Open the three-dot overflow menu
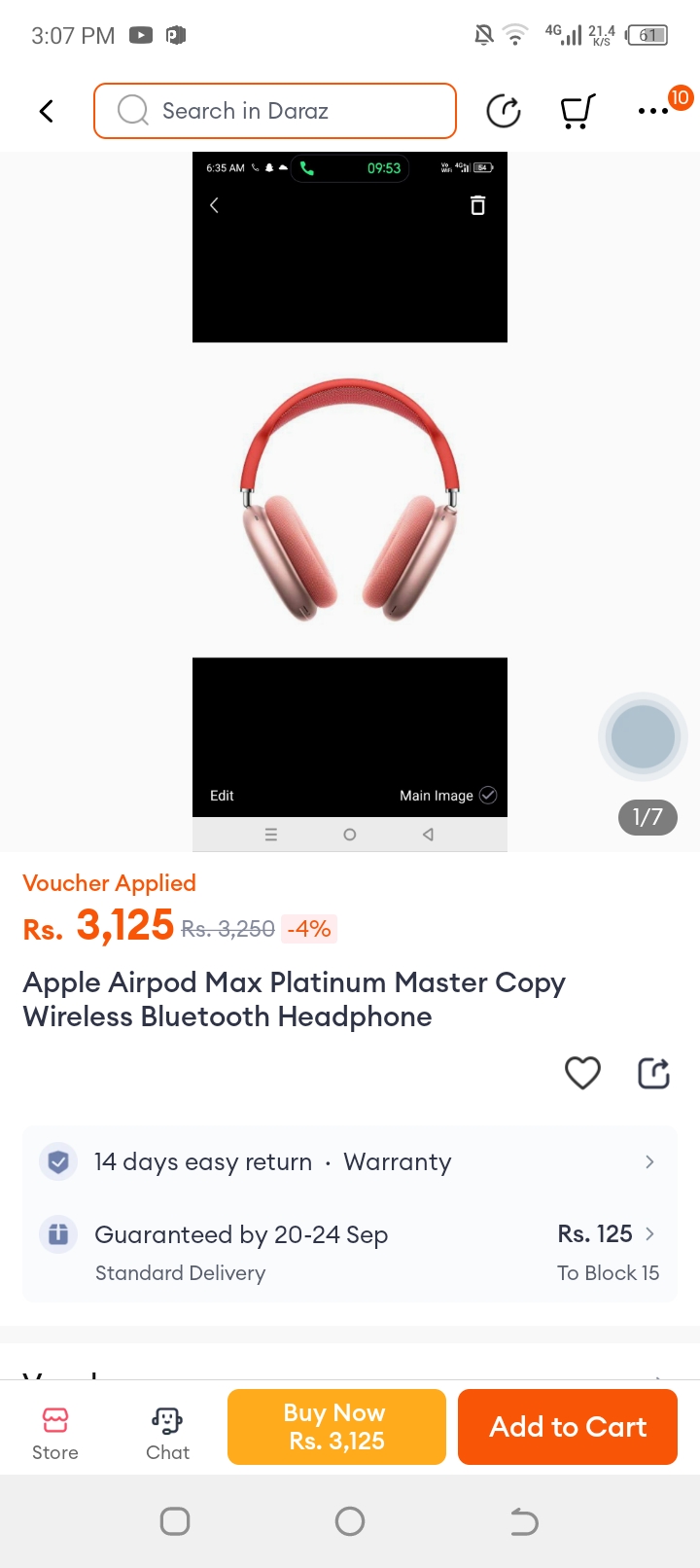Screen dimensions: 700x1568 (653, 111)
